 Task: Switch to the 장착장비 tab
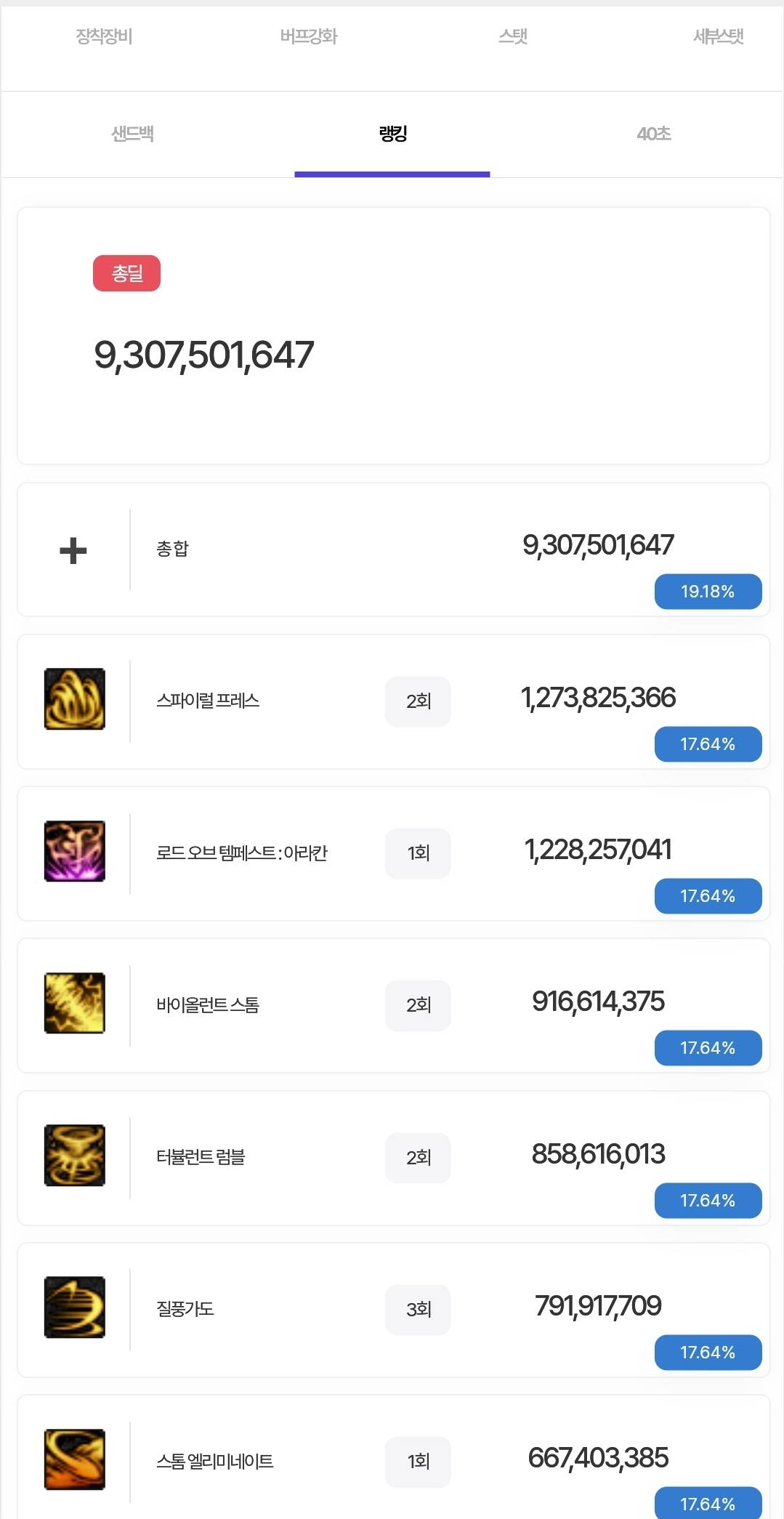(104, 36)
